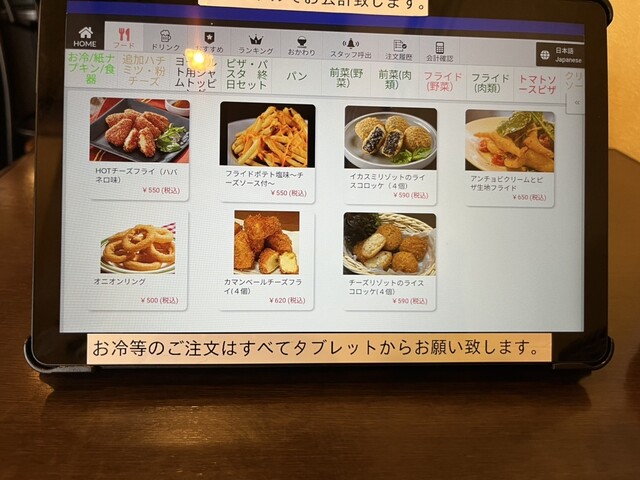Open the ランキング tab

click(x=255, y=41)
